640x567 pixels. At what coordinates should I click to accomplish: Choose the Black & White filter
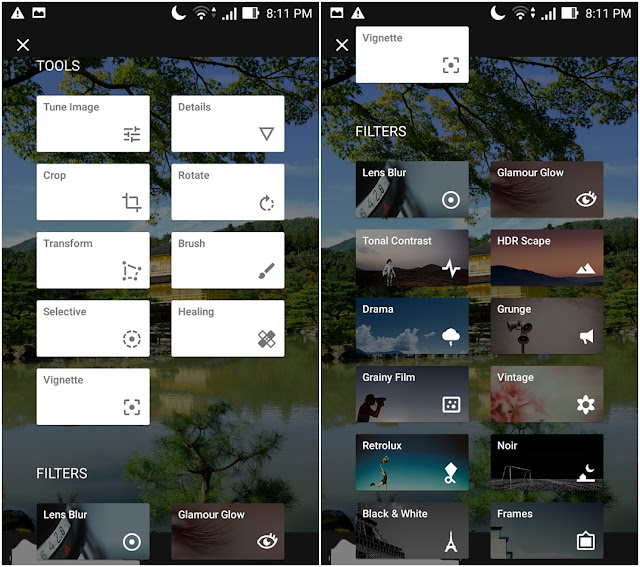pos(412,530)
